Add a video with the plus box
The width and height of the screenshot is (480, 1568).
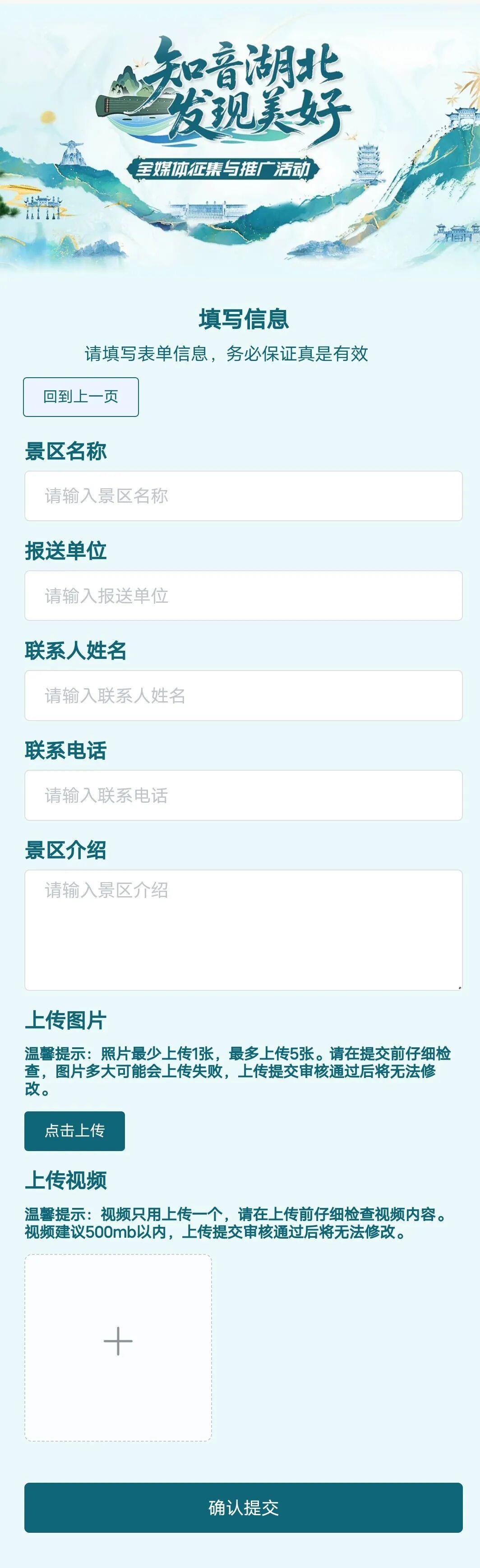point(118,1347)
